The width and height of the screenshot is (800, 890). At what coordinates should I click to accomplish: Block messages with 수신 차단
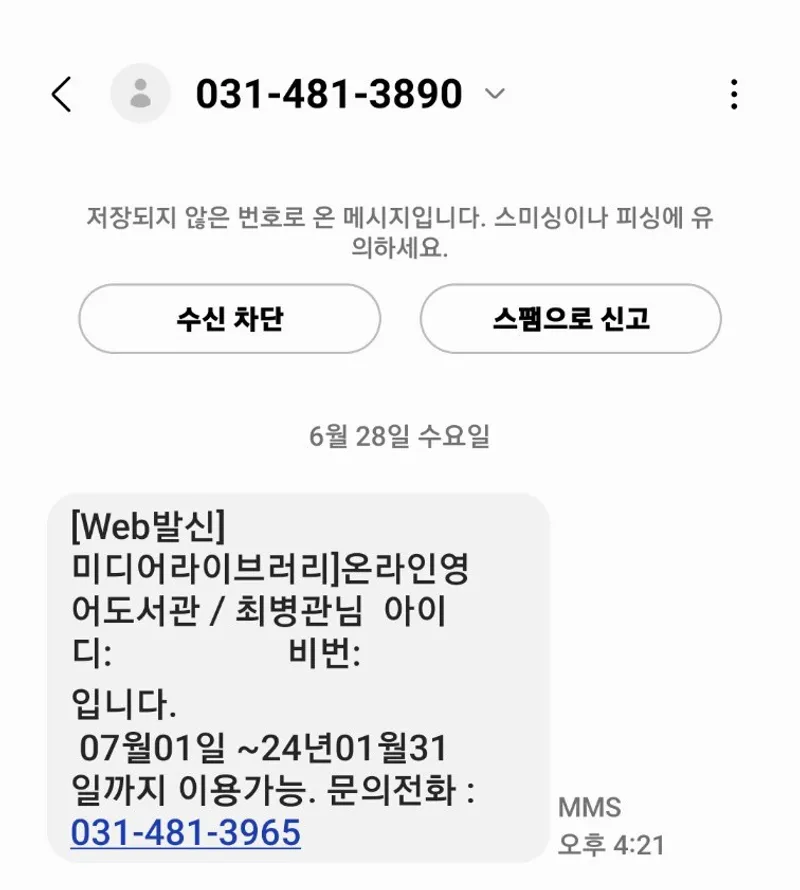(229, 319)
